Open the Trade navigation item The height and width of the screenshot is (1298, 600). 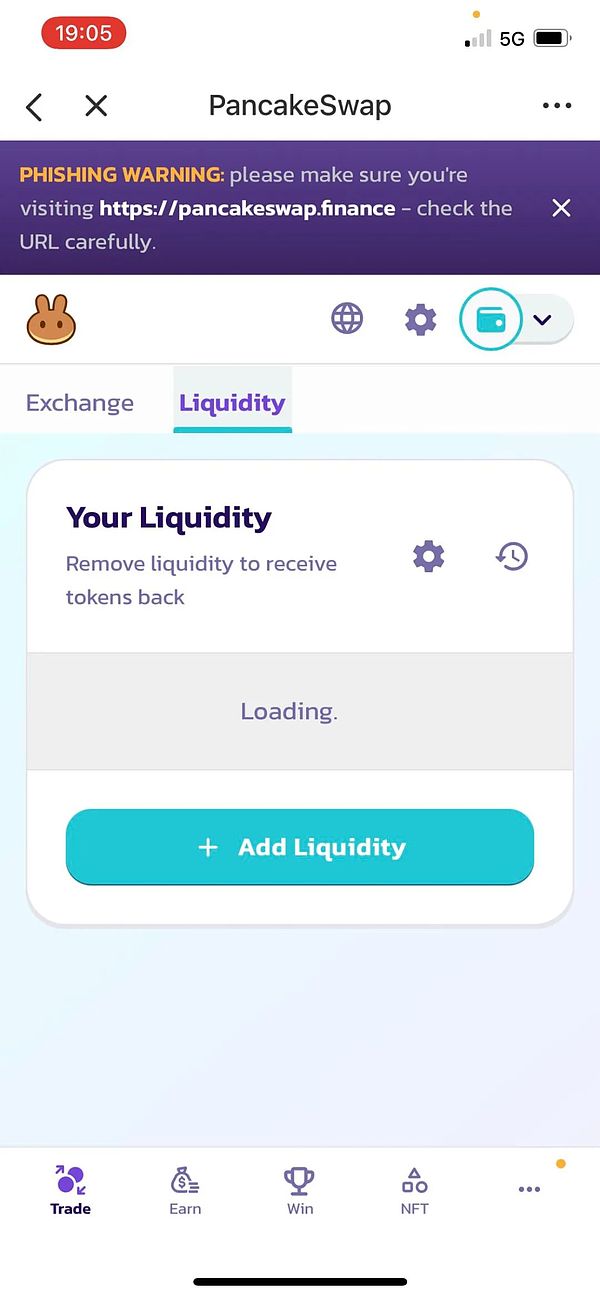point(70,1190)
